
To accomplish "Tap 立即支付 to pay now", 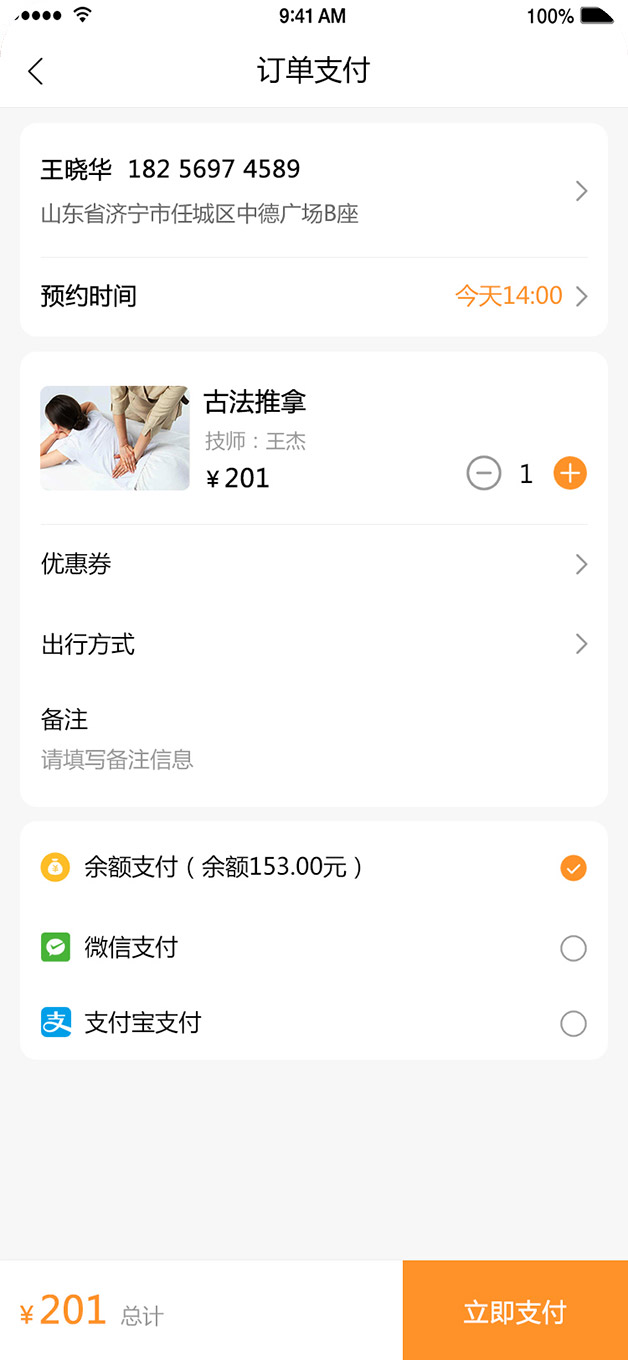I will (515, 1311).
